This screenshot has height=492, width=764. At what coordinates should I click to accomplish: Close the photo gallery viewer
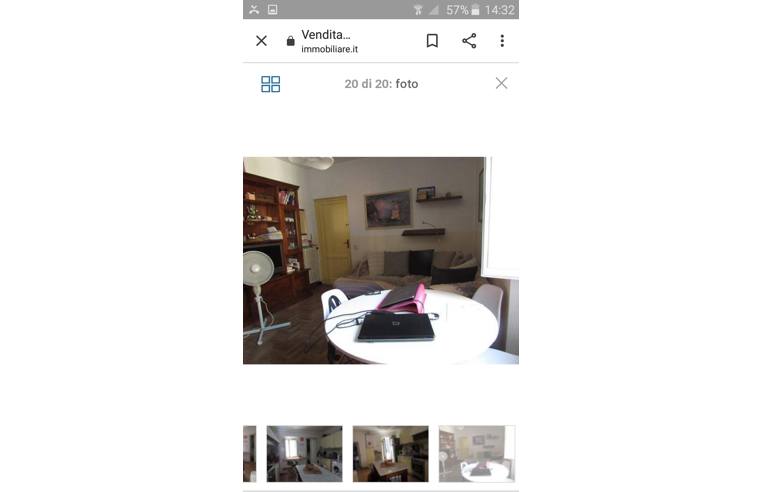[x=501, y=83]
